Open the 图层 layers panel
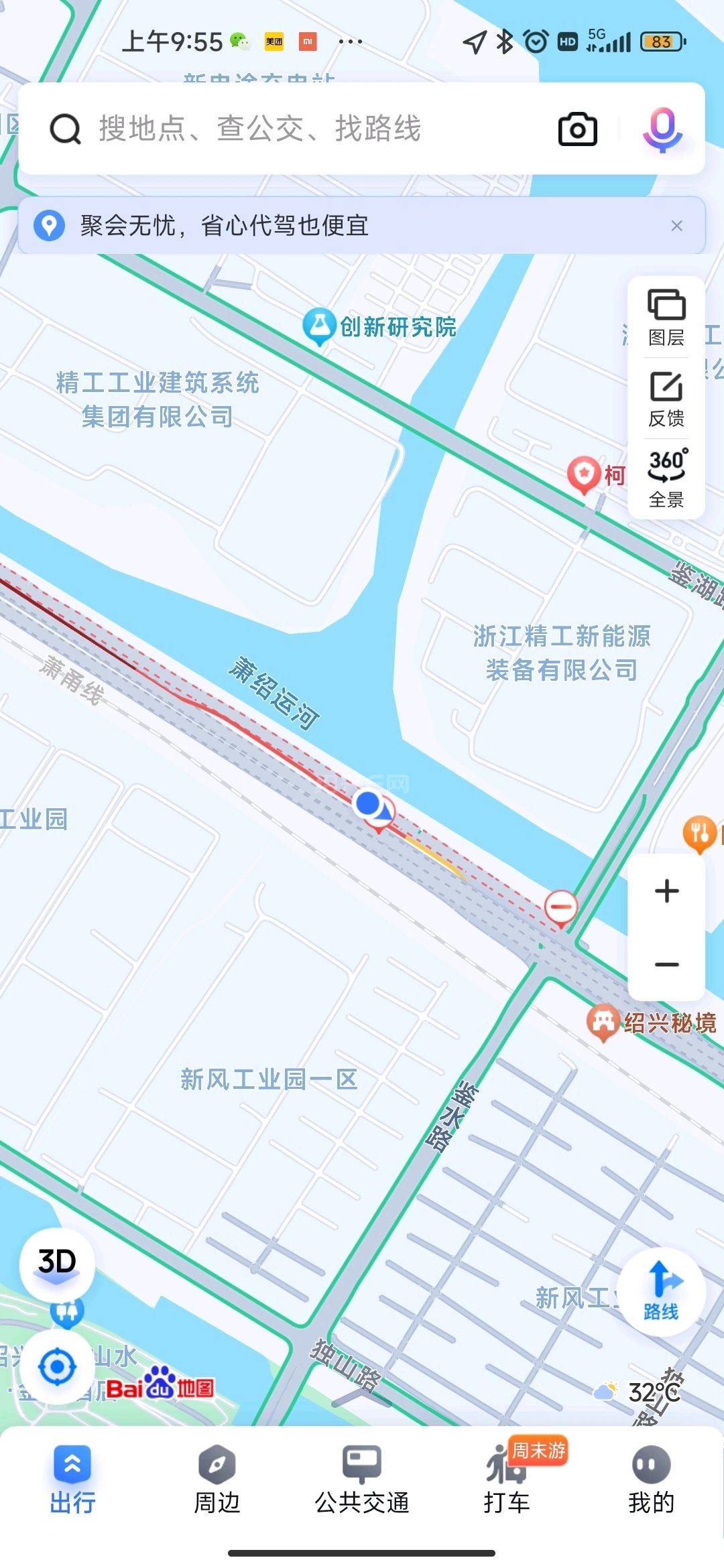The height and width of the screenshot is (1568, 724). click(666, 318)
